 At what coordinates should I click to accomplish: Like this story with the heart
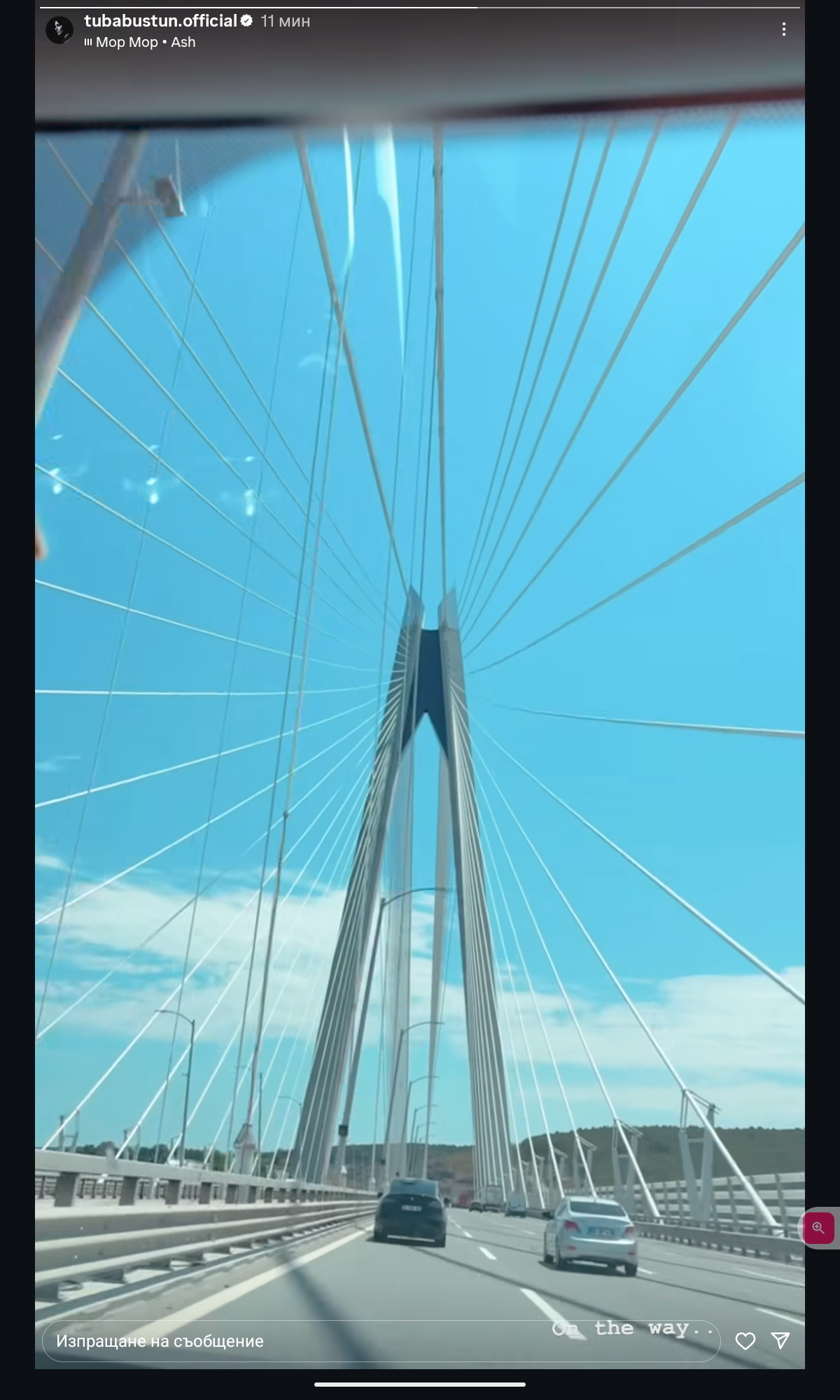745,1340
